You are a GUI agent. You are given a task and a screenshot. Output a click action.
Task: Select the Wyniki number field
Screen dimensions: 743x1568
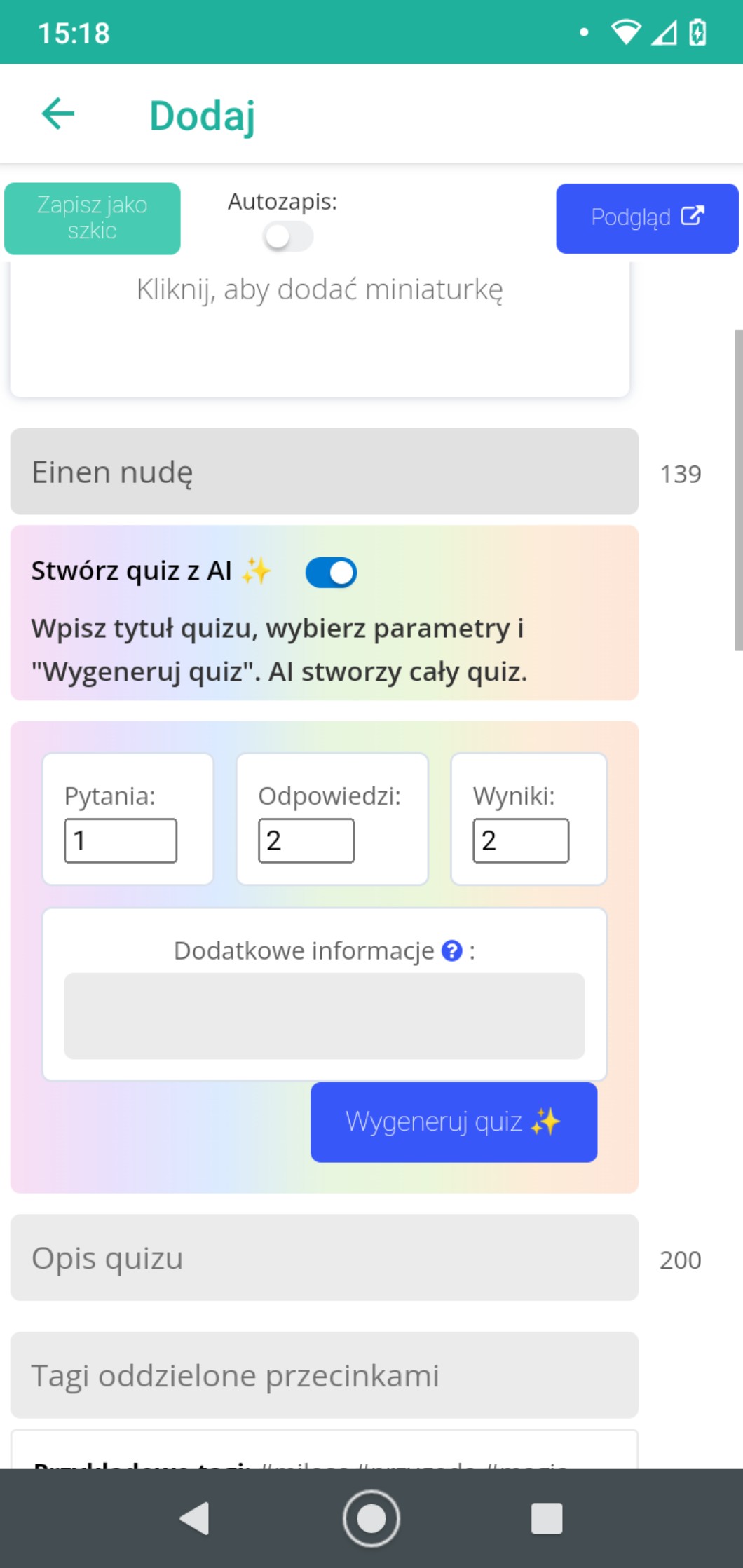(x=521, y=840)
